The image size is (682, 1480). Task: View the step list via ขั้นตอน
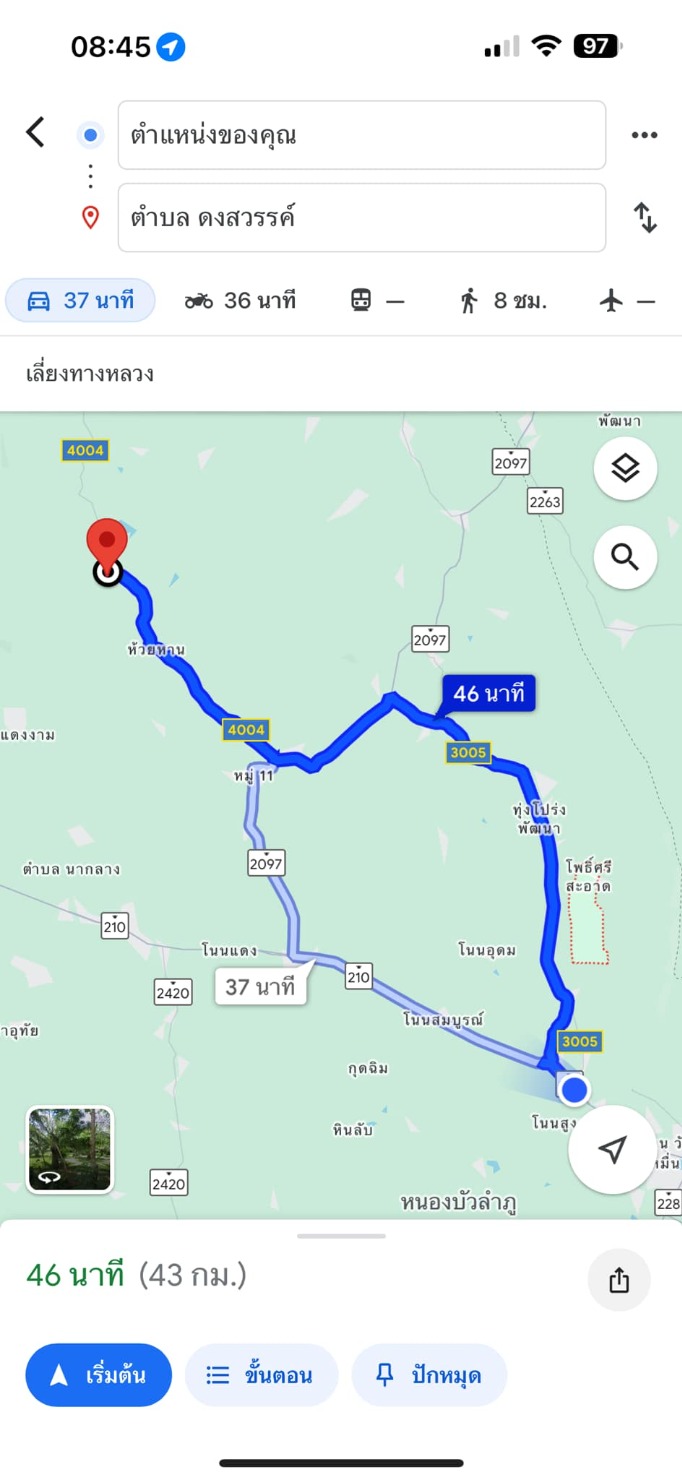pos(261,1375)
